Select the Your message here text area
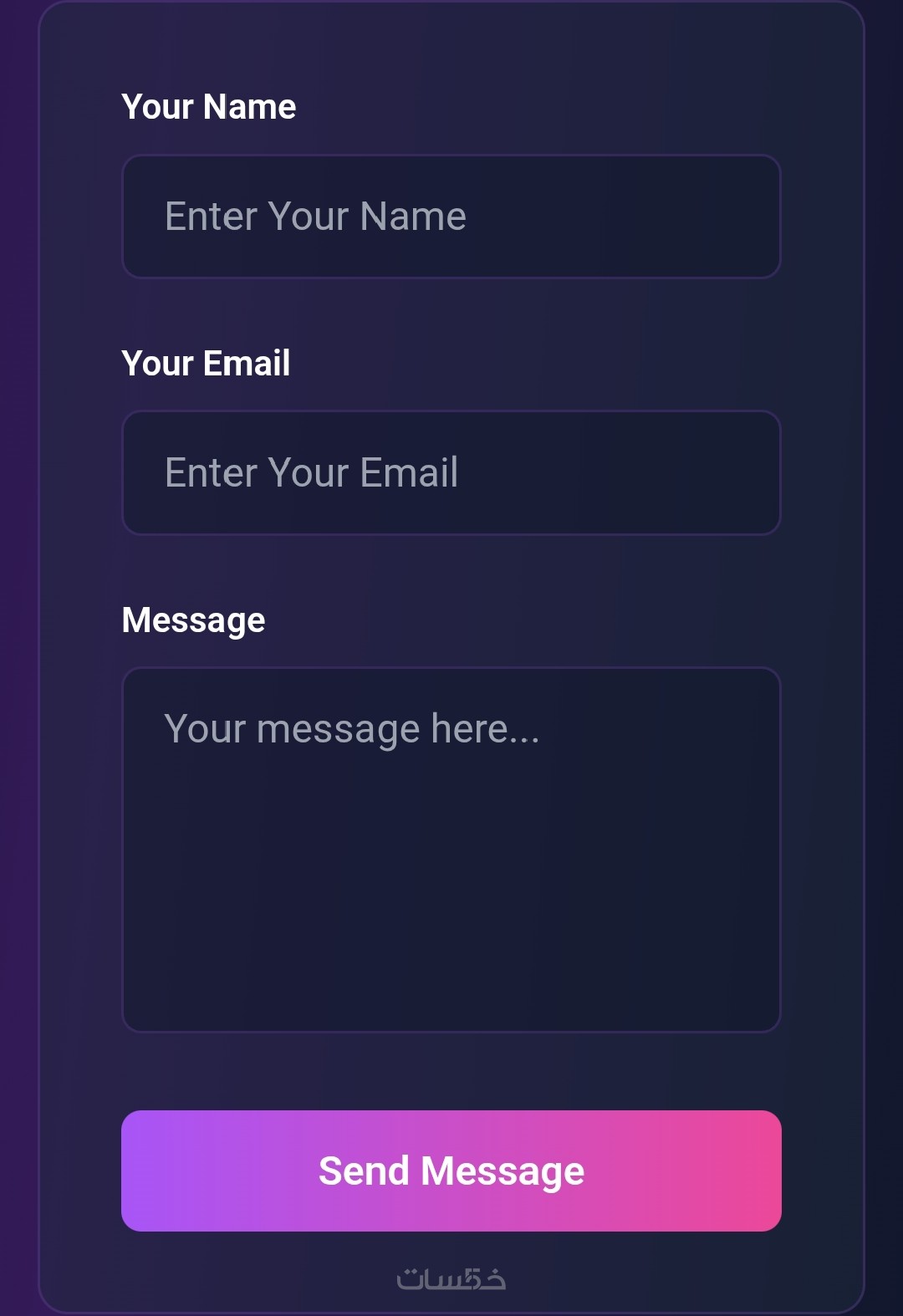The image size is (903, 1316). coord(451,849)
